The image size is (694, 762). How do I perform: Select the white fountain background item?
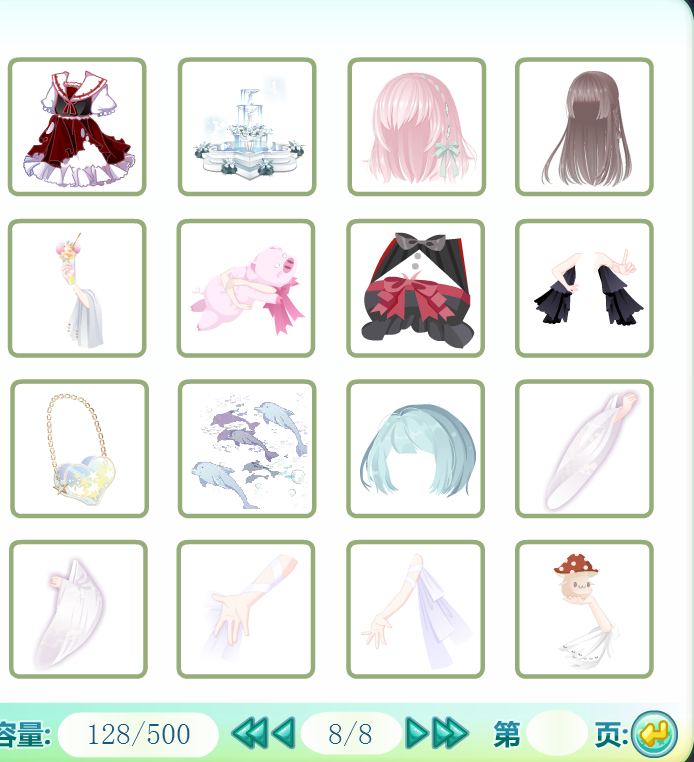coord(247,127)
